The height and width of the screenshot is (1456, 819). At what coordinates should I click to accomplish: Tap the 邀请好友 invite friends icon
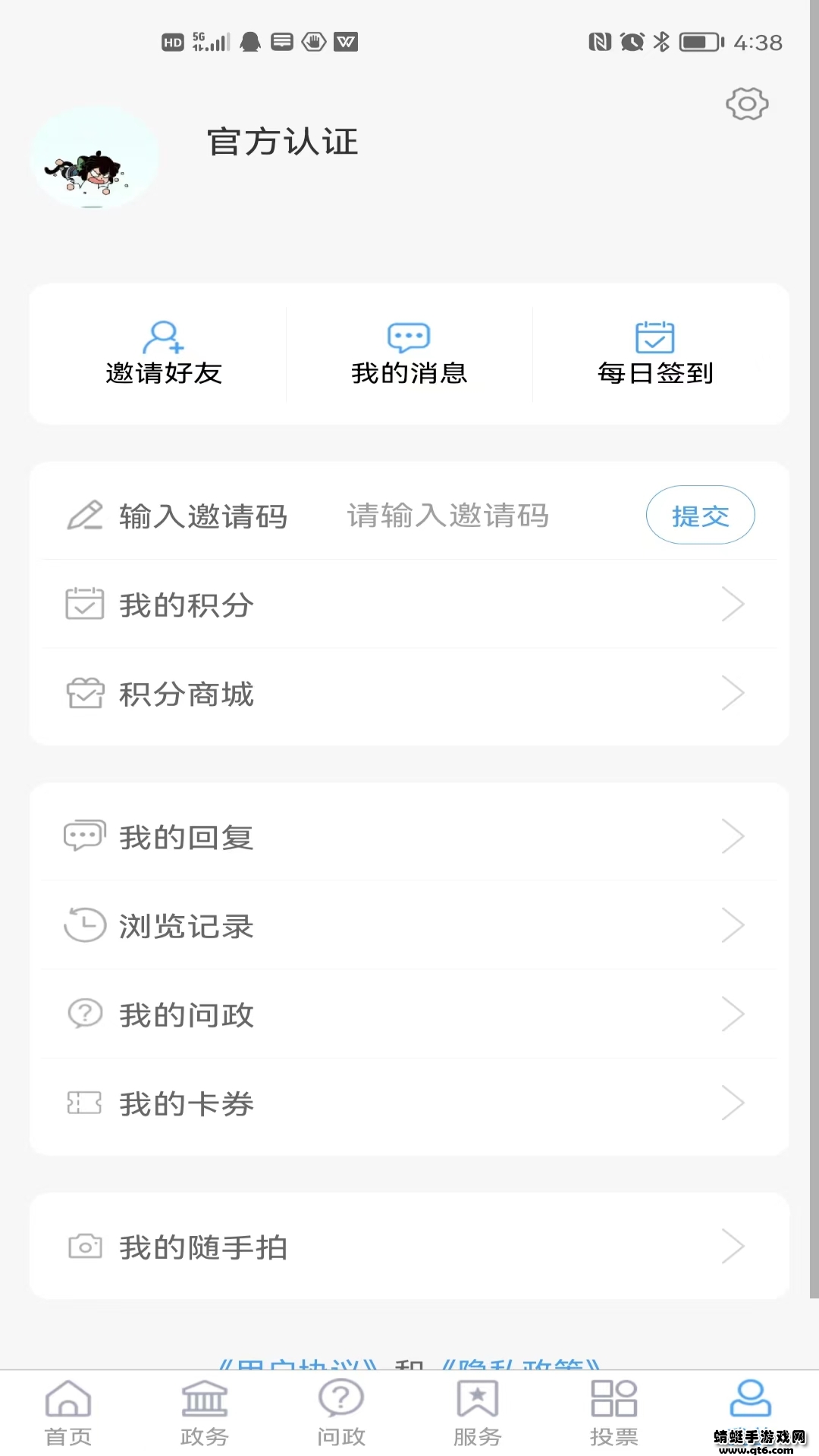point(164,336)
